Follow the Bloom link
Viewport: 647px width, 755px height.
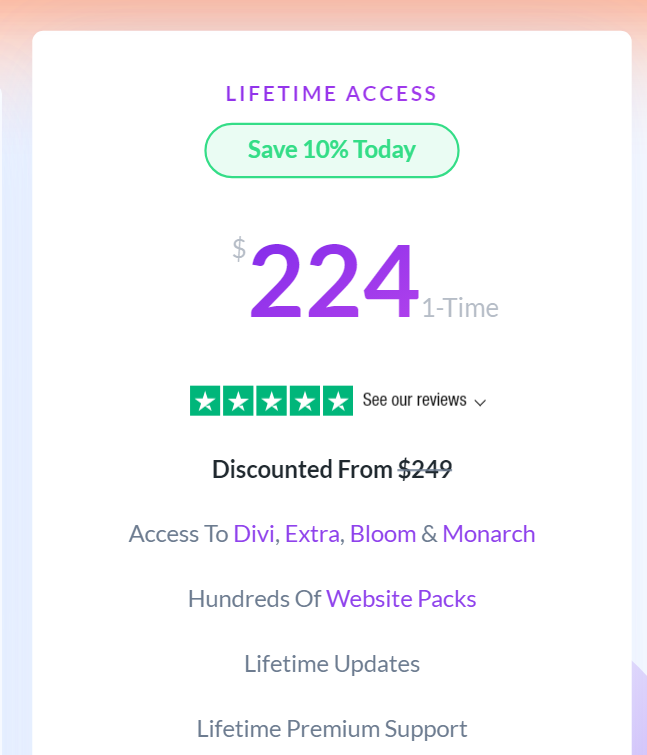coord(382,534)
